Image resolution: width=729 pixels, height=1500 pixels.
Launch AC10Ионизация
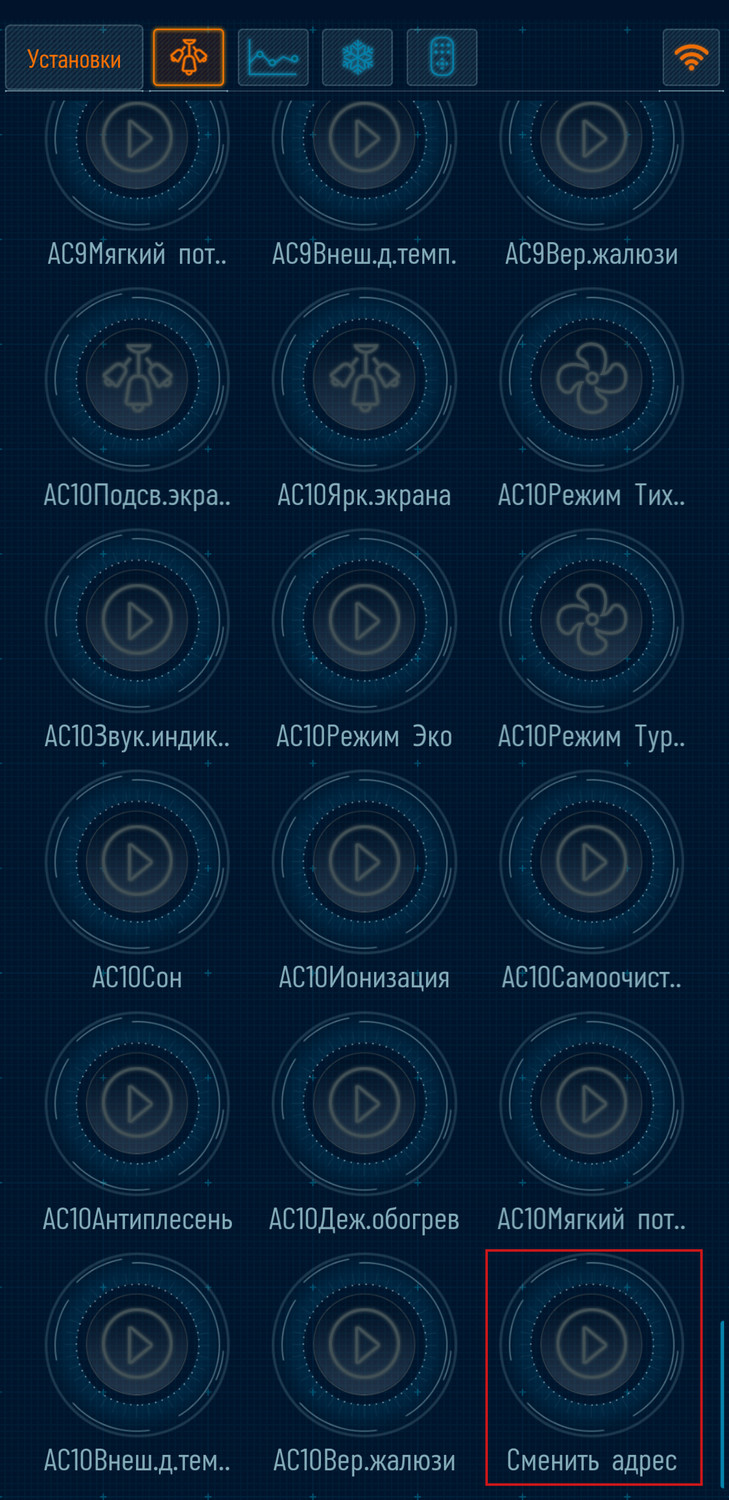tap(365, 862)
